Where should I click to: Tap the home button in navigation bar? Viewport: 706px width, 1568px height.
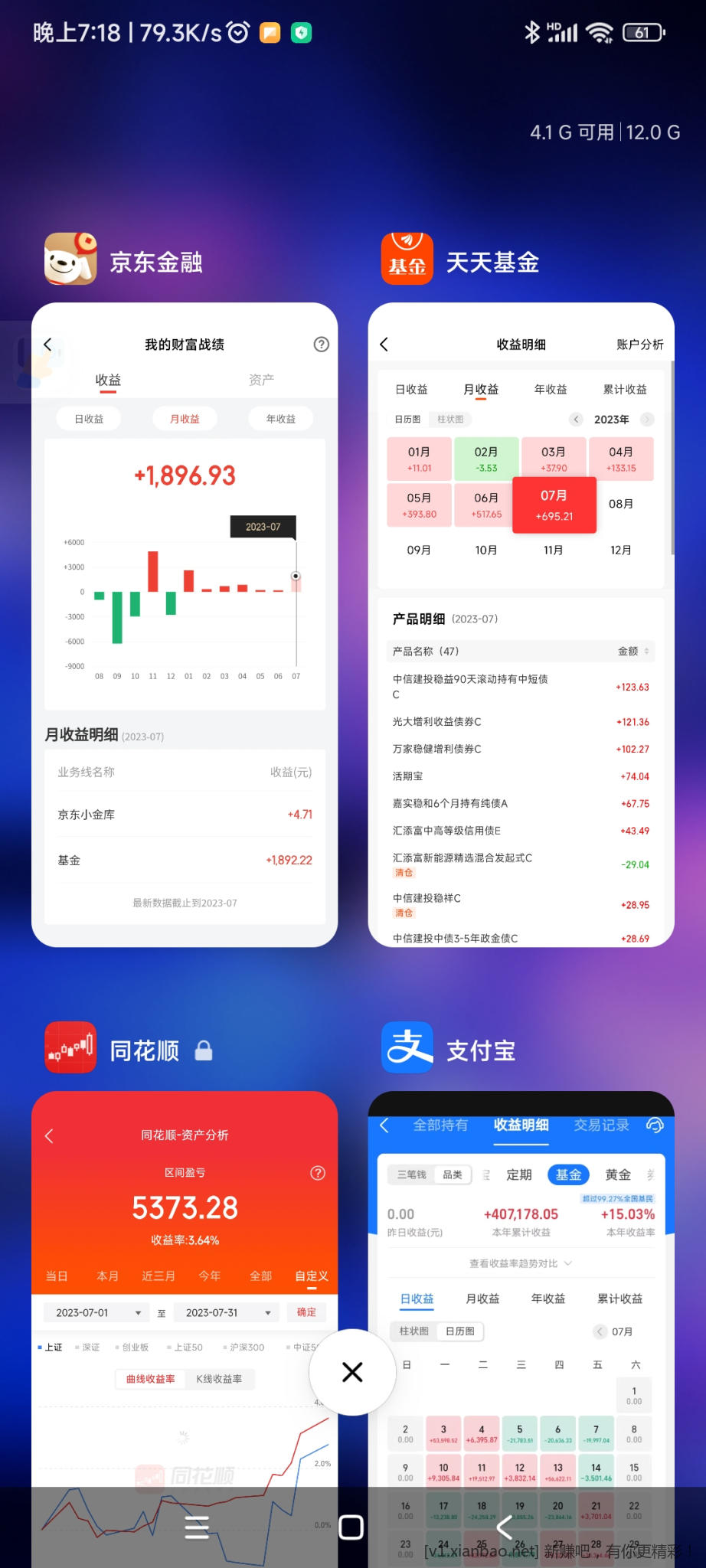tap(351, 1527)
